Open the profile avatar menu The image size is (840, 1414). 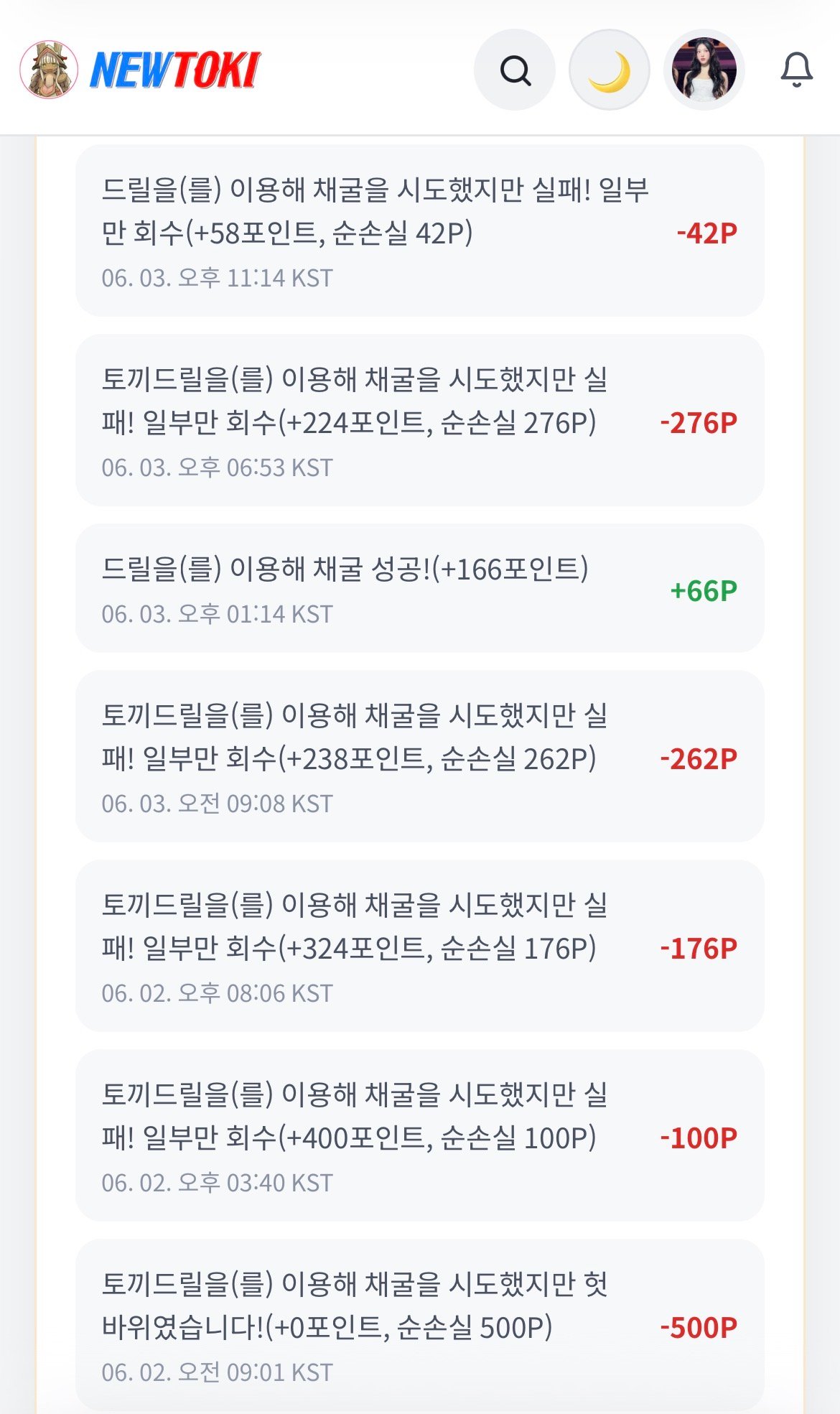[704, 70]
